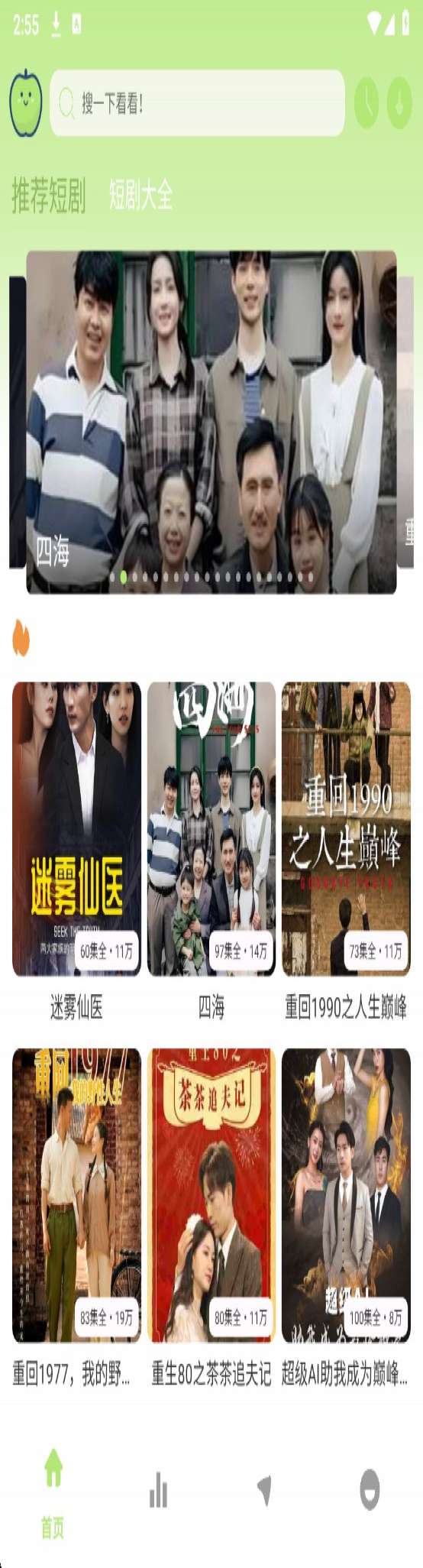The height and width of the screenshot is (1568, 423).
Task: Switch to the ranking bar-chart tab
Action: tap(158, 1489)
